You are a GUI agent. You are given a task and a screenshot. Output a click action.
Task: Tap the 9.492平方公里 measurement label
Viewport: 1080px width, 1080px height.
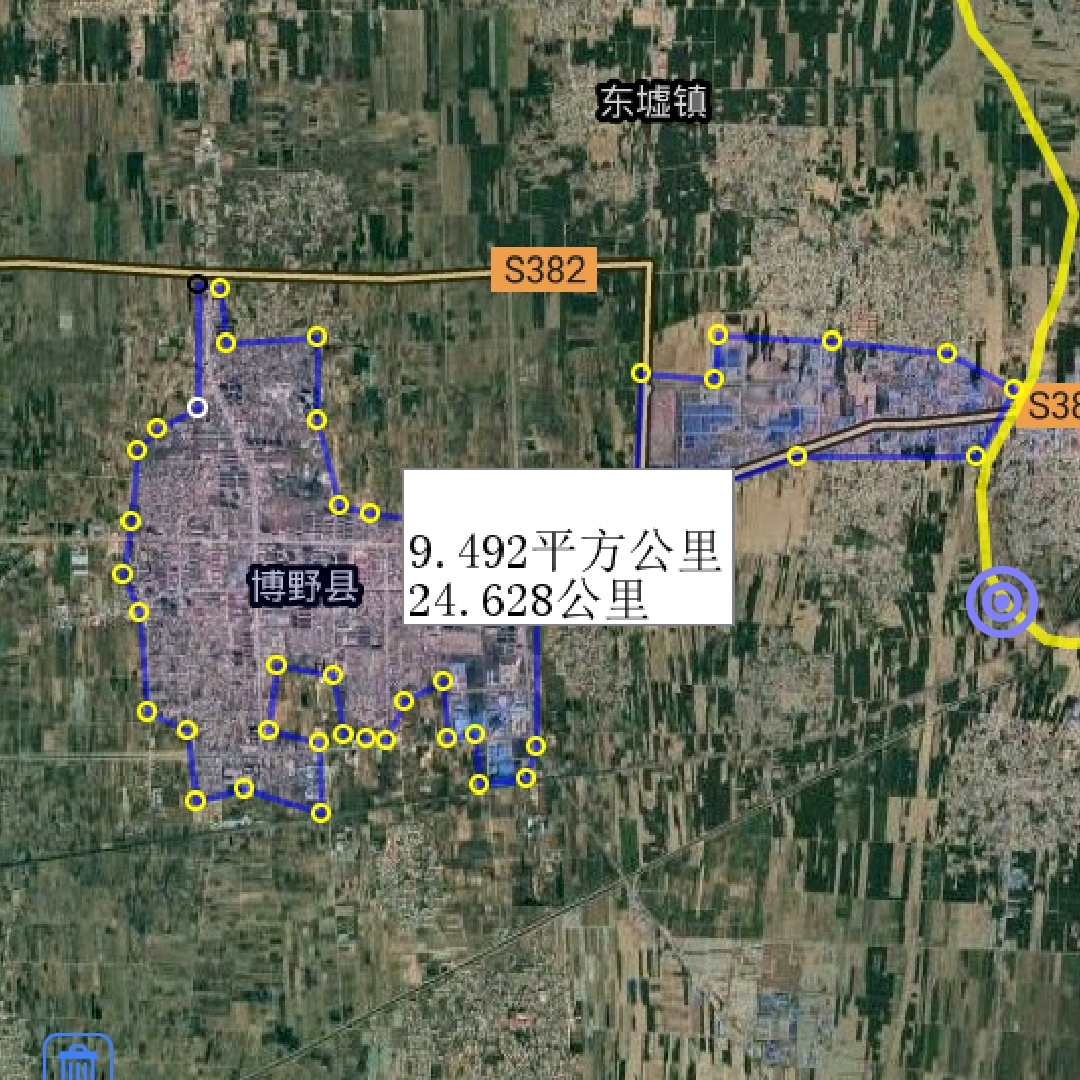pos(566,551)
